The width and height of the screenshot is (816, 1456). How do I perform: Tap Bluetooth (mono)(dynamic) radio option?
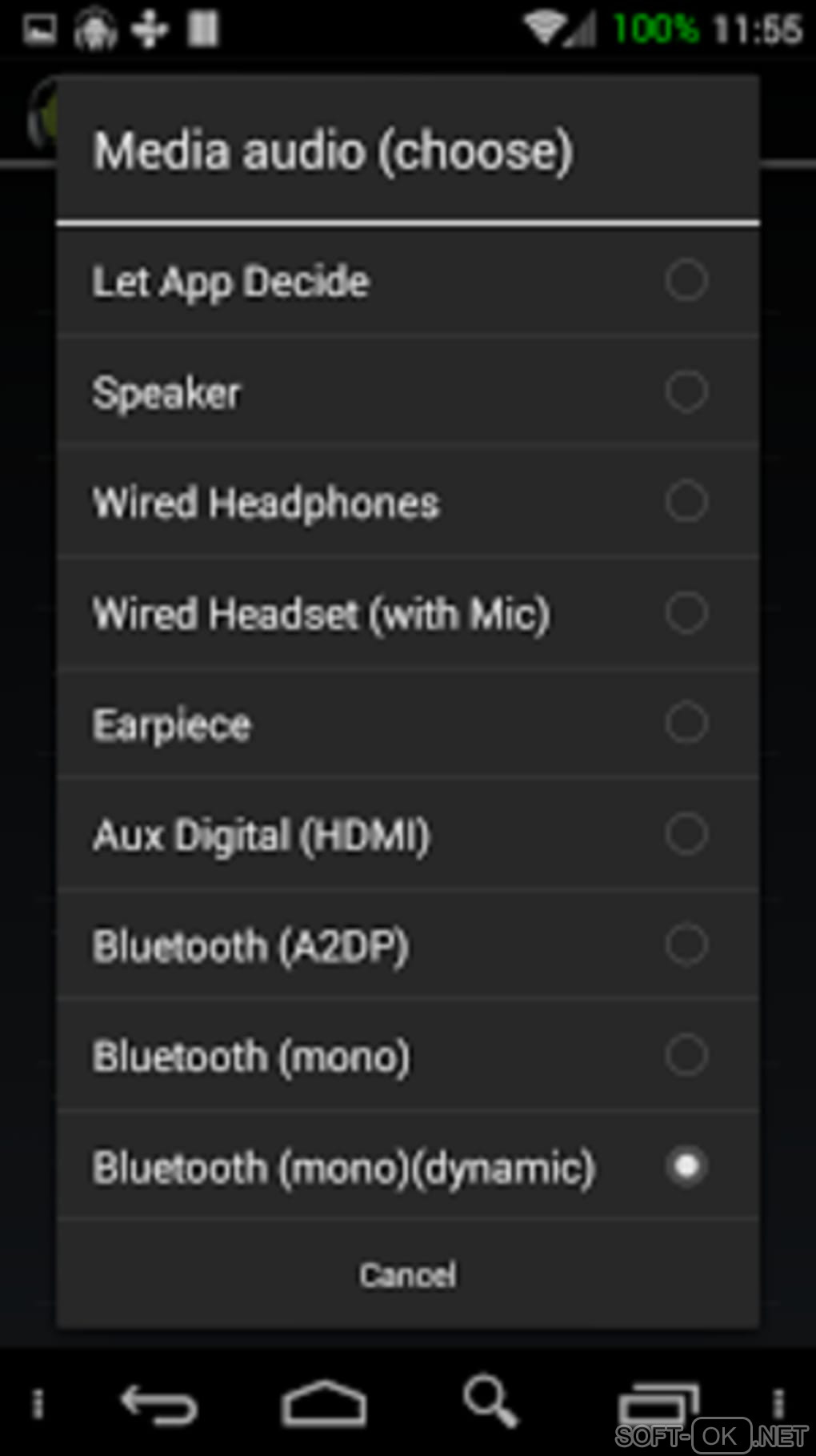pyautogui.click(x=686, y=1167)
